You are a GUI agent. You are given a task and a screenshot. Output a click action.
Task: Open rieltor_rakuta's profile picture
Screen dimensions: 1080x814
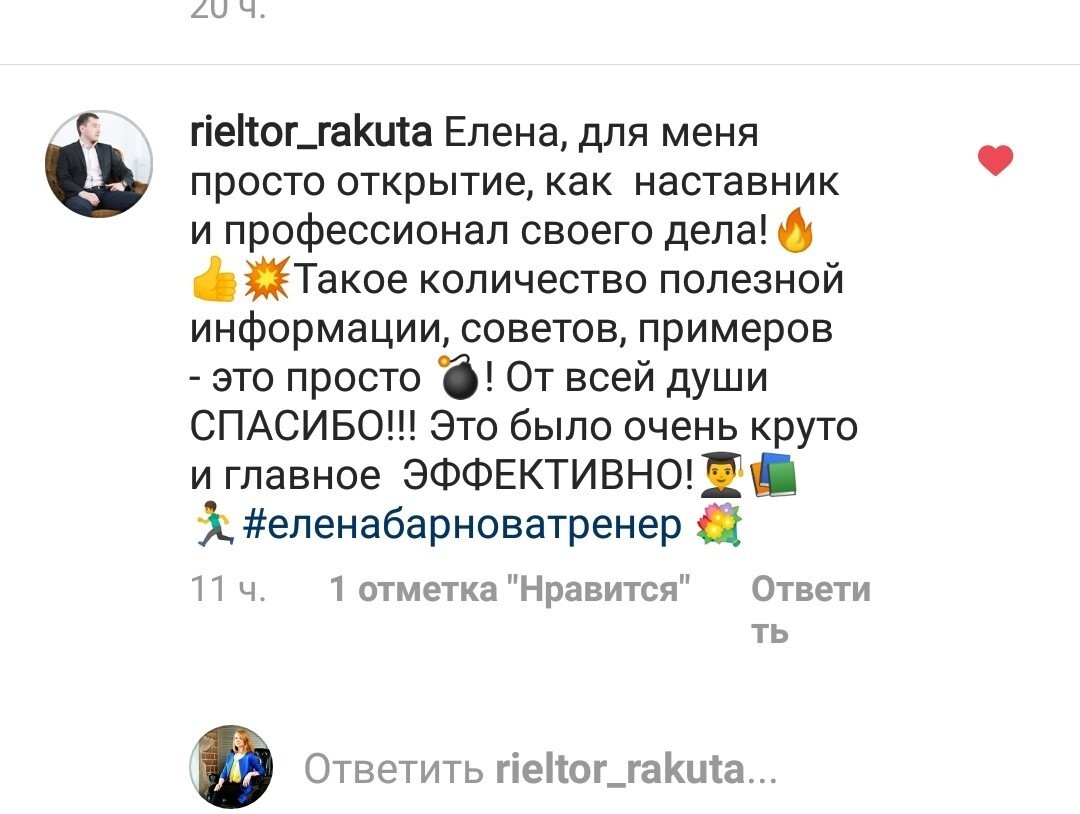99,164
